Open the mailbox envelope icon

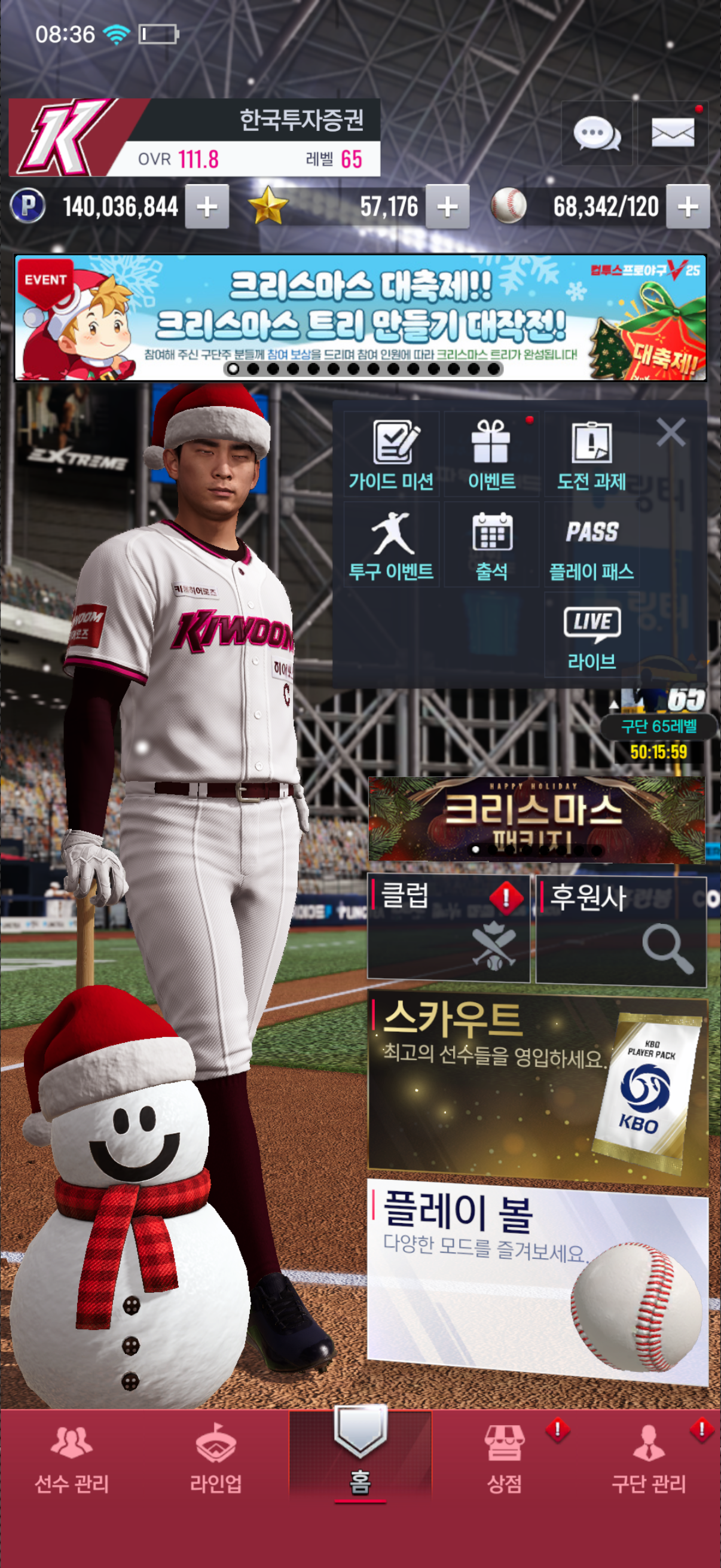coord(672,133)
